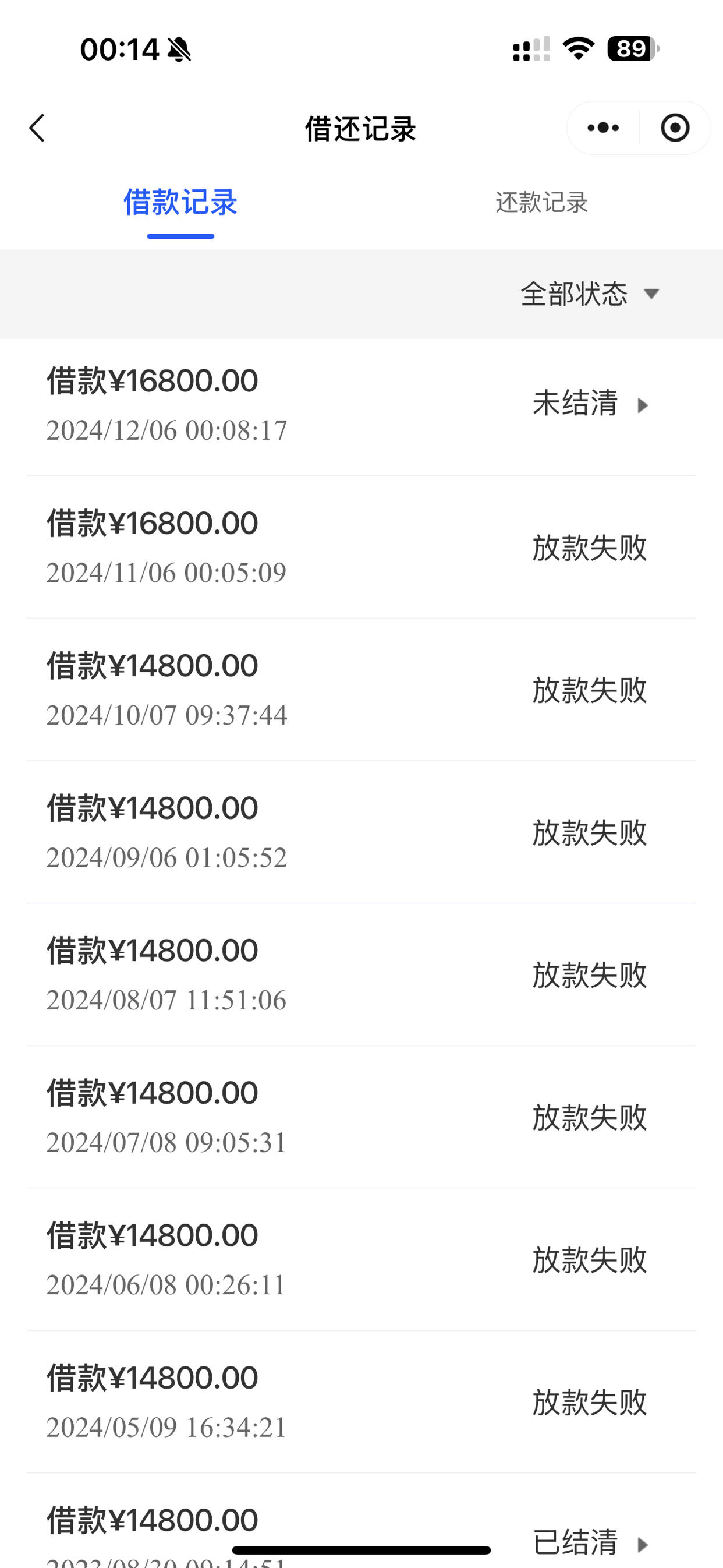Tap the mini-program close circle icon

[675, 128]
